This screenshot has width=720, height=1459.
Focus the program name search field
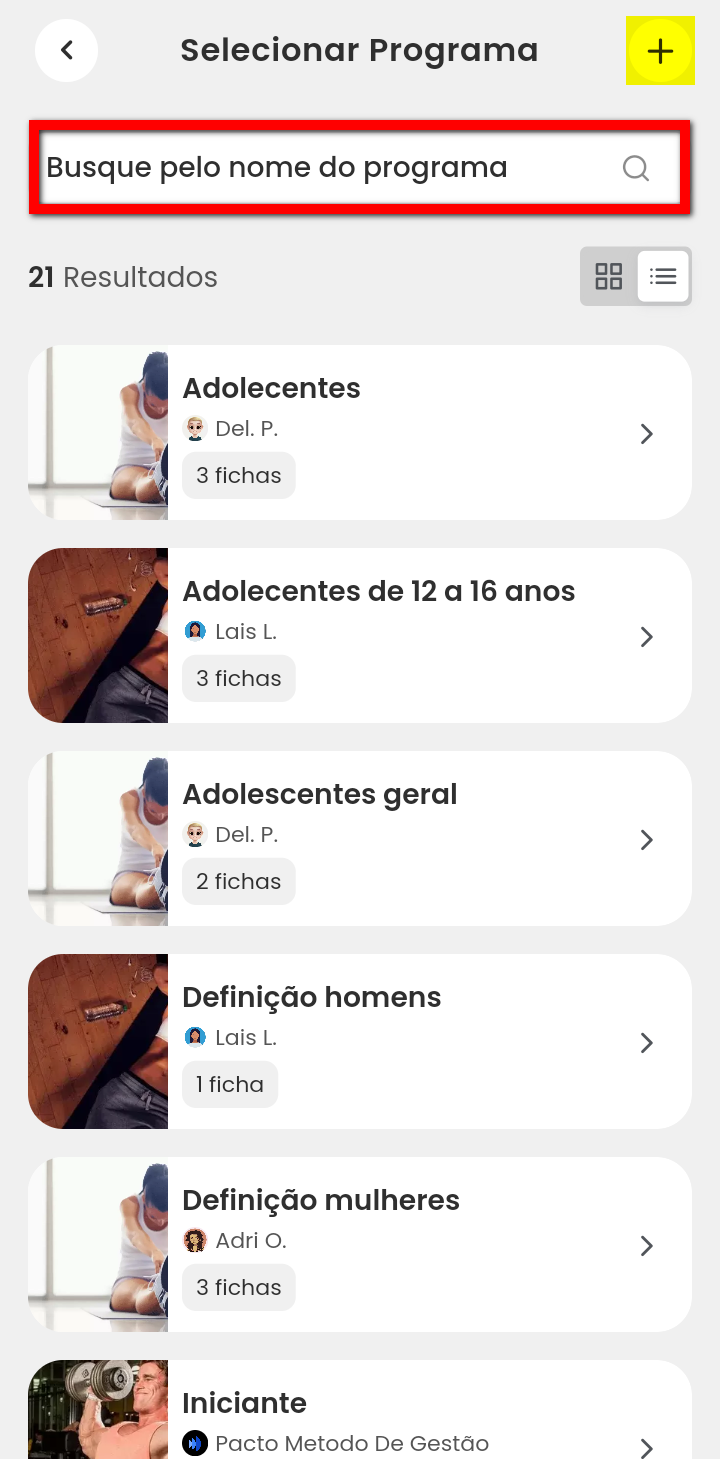coord(330,168)
